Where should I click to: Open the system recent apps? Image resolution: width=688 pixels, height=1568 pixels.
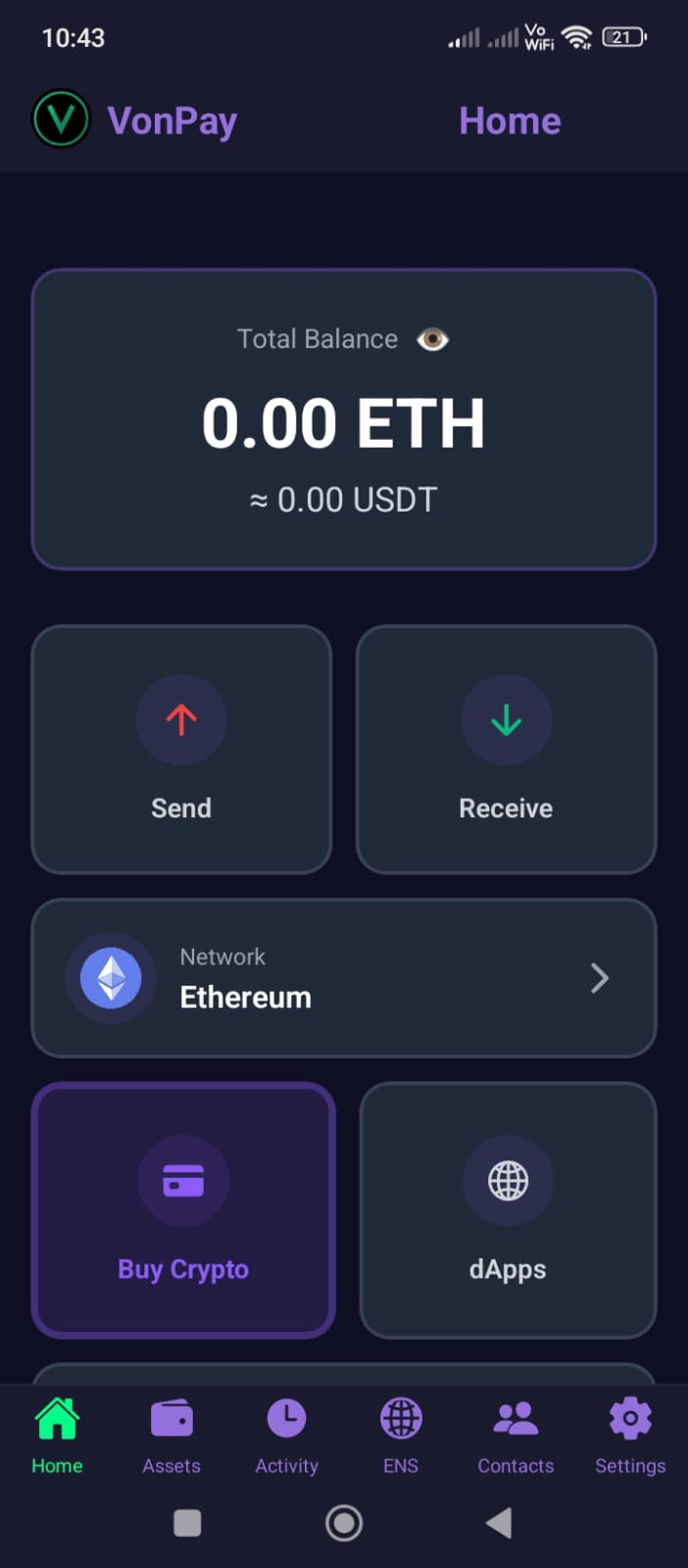(187, 1523)
